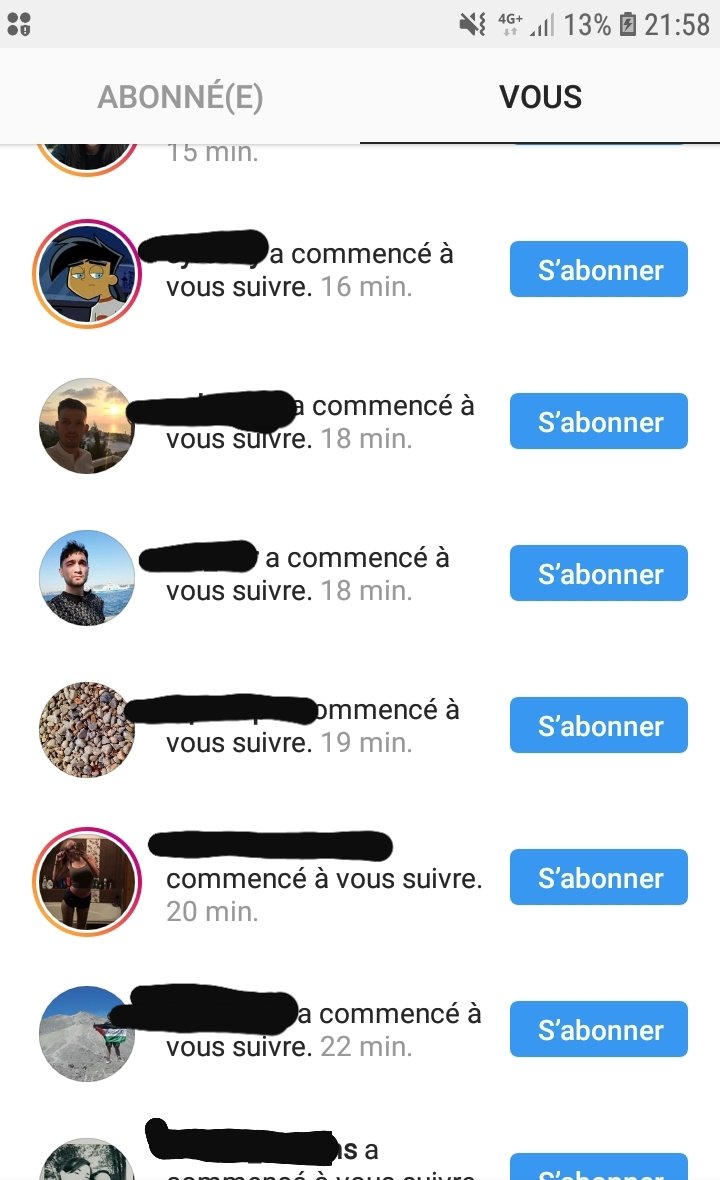Follow back the follower from 19 min. ago
This screenshot has height=1180, width=720.
tap(598, 726)
